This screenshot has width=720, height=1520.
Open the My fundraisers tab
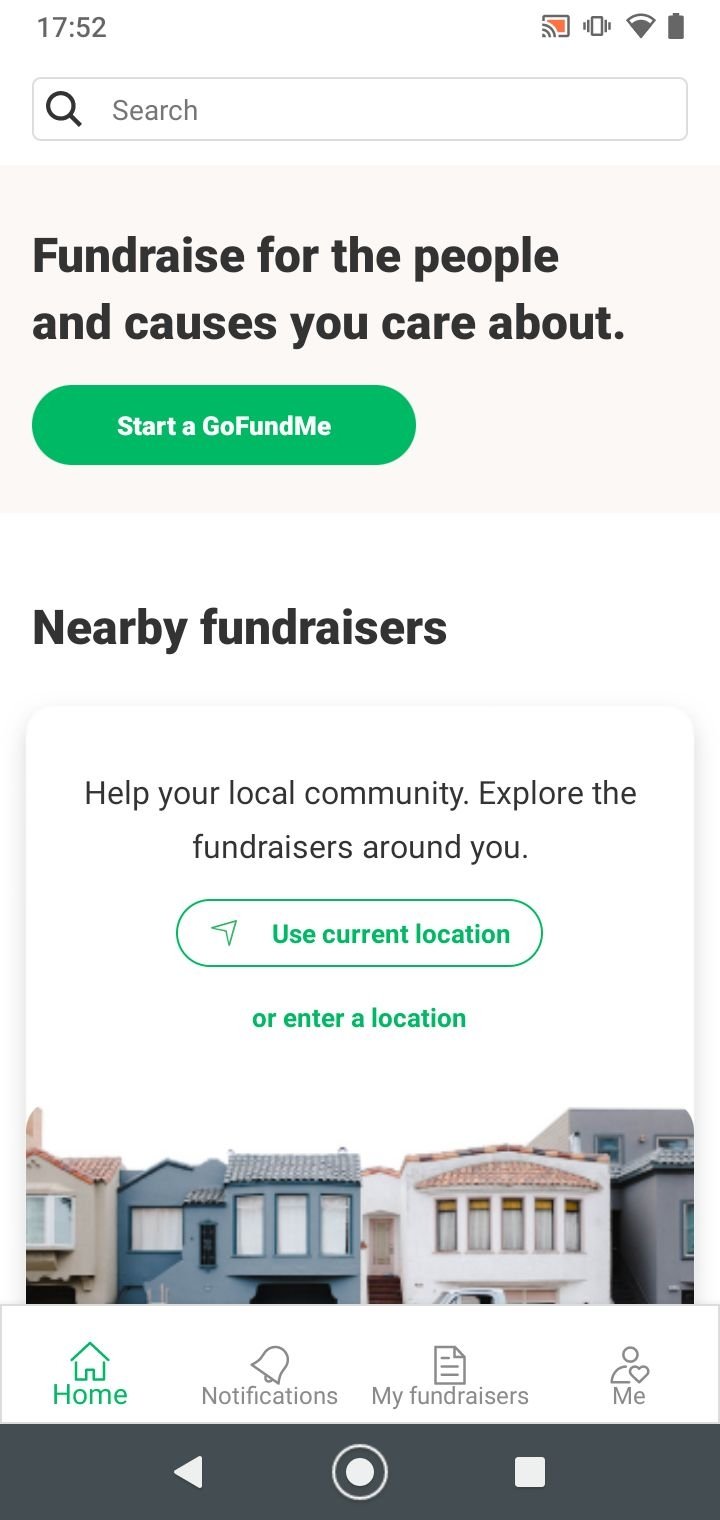click(x=450, y=1376)
